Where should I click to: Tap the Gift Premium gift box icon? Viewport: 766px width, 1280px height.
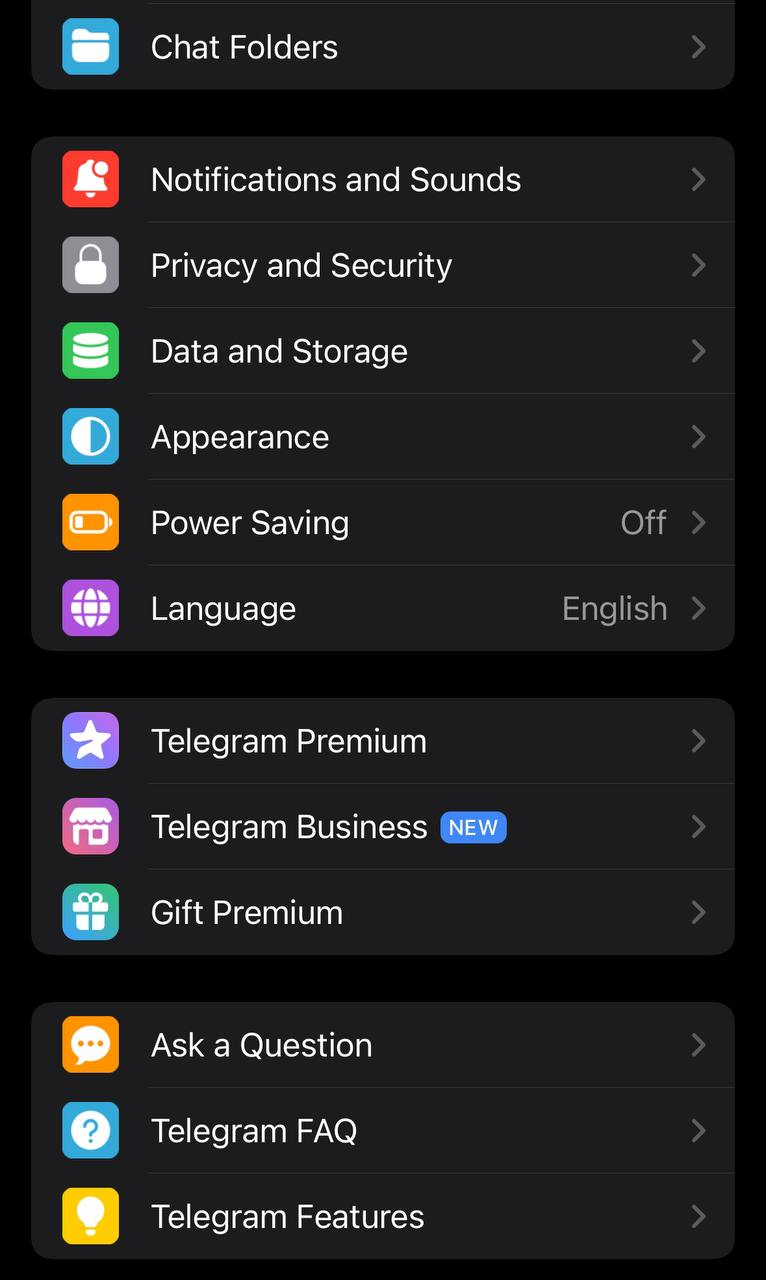(89, 912)
